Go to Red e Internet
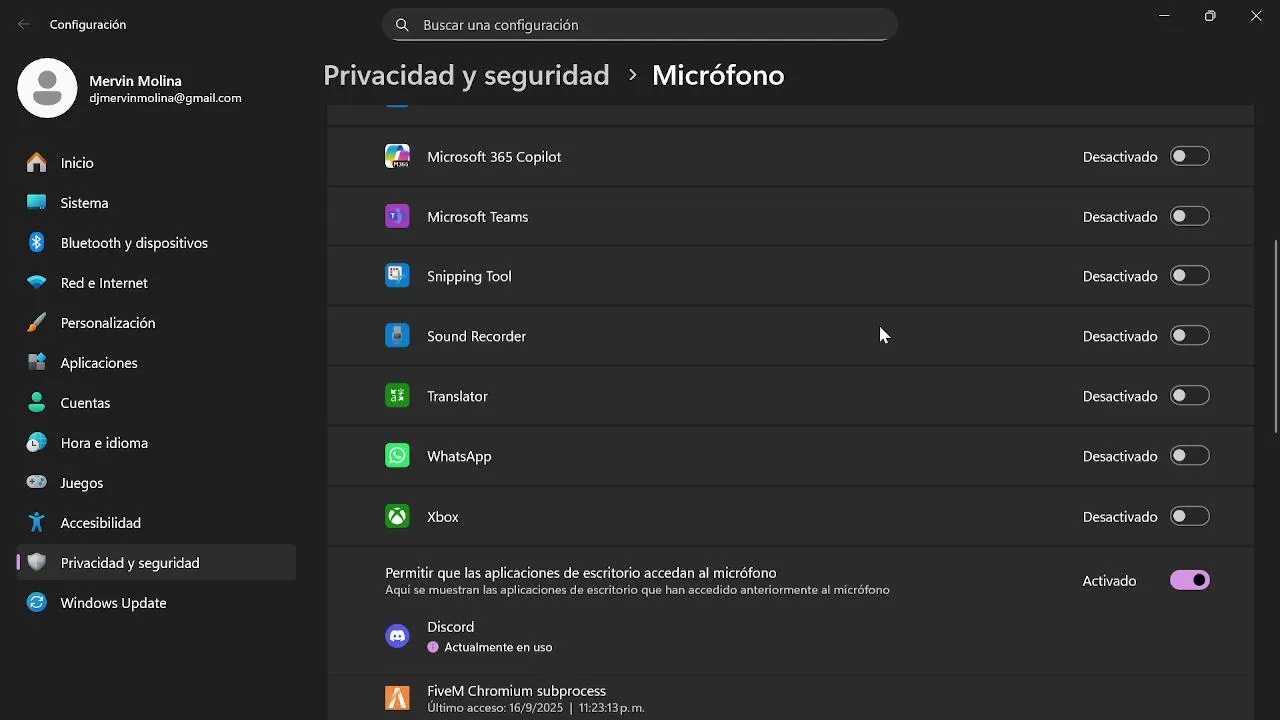Screen dimensions: 1280x720 [x=104, y=283]
